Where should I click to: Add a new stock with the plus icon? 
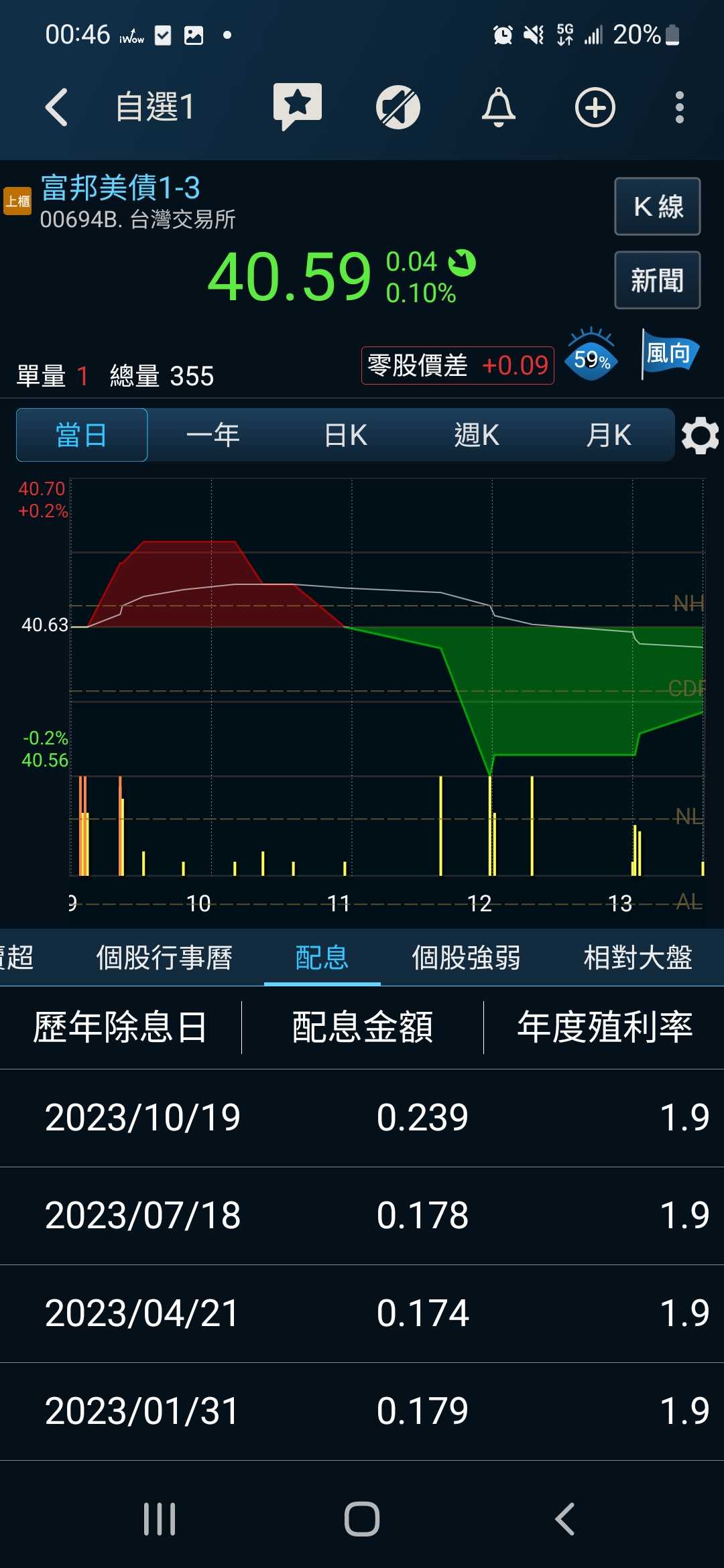coord(595,107)
